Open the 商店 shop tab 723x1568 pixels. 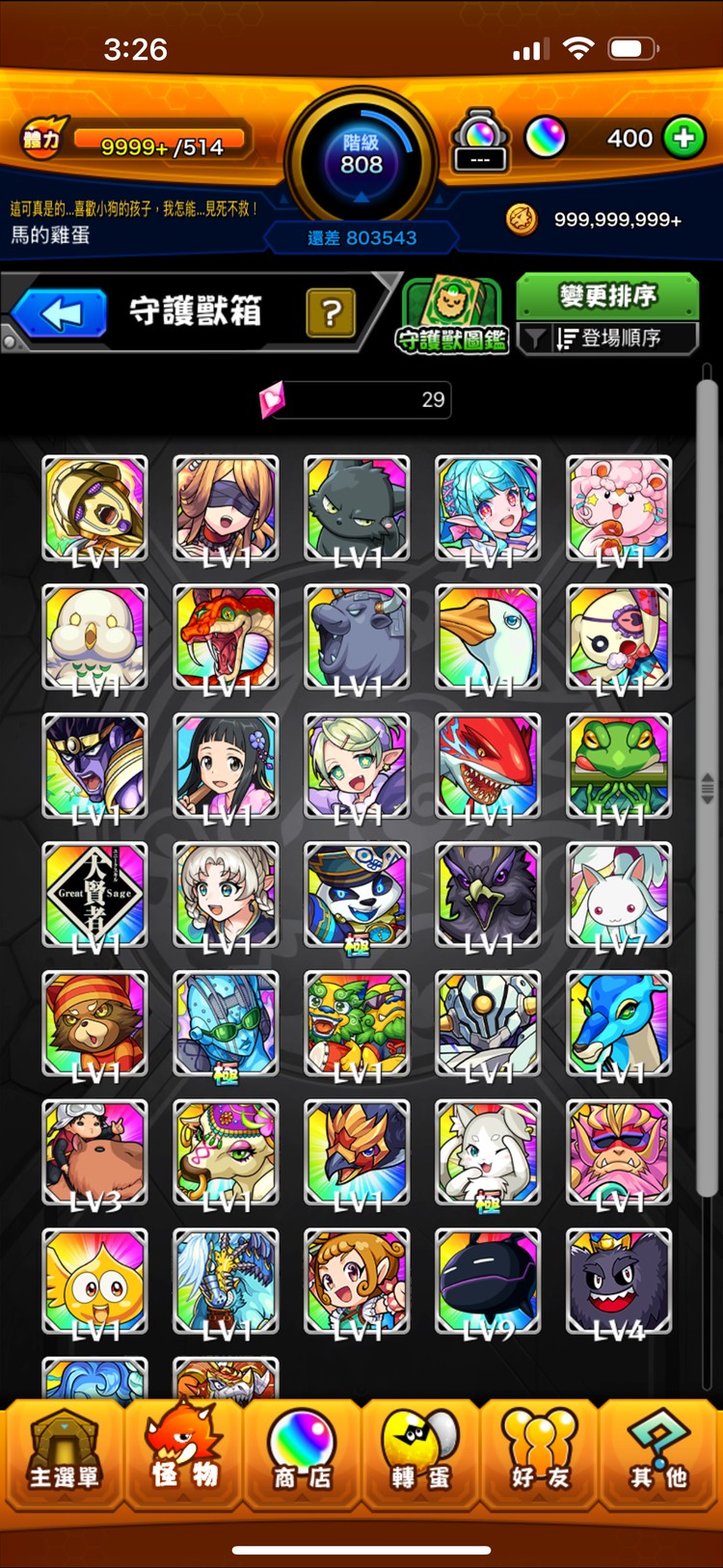pos(302,1456)
